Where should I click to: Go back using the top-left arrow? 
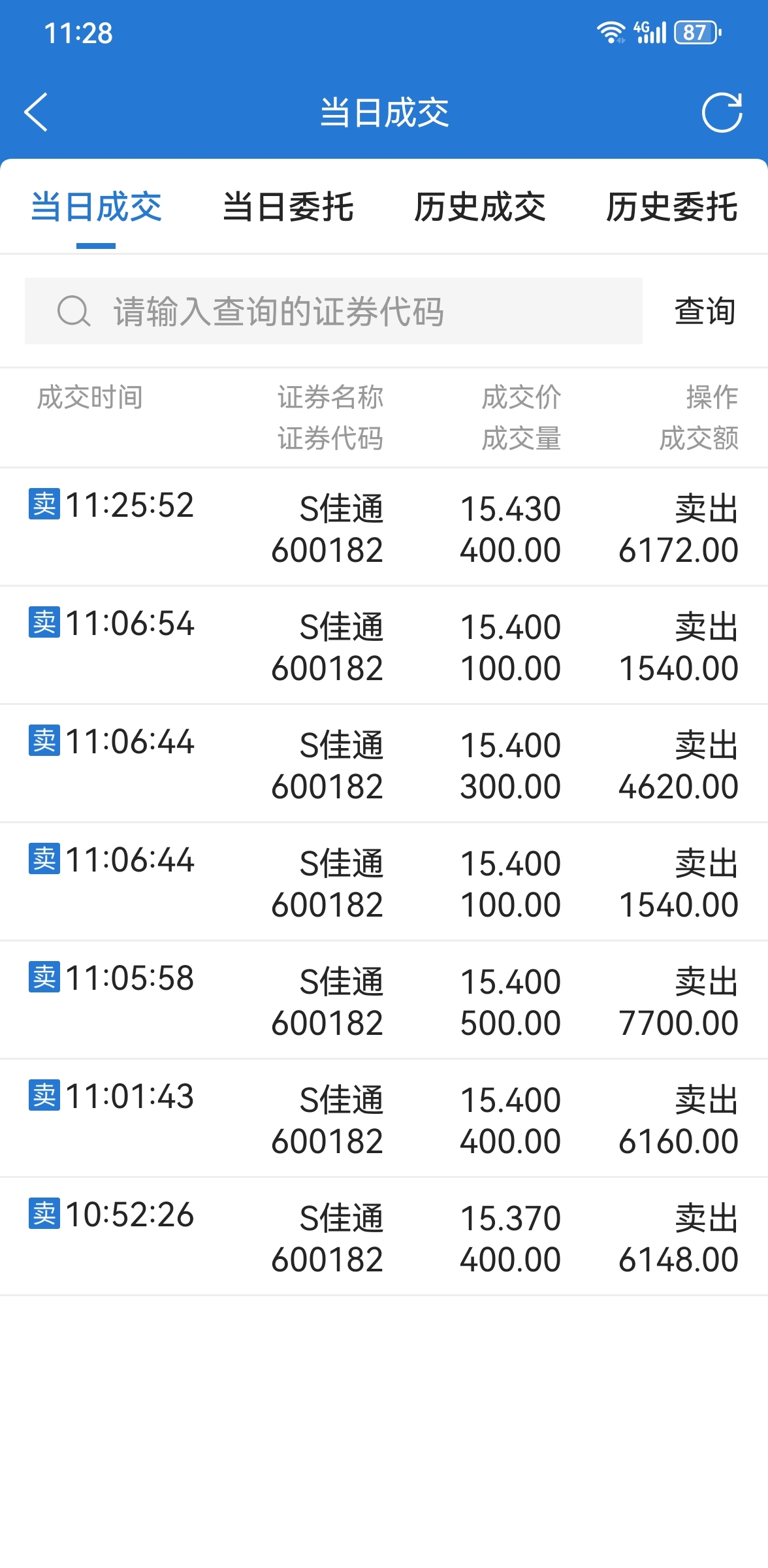[36, 112]
